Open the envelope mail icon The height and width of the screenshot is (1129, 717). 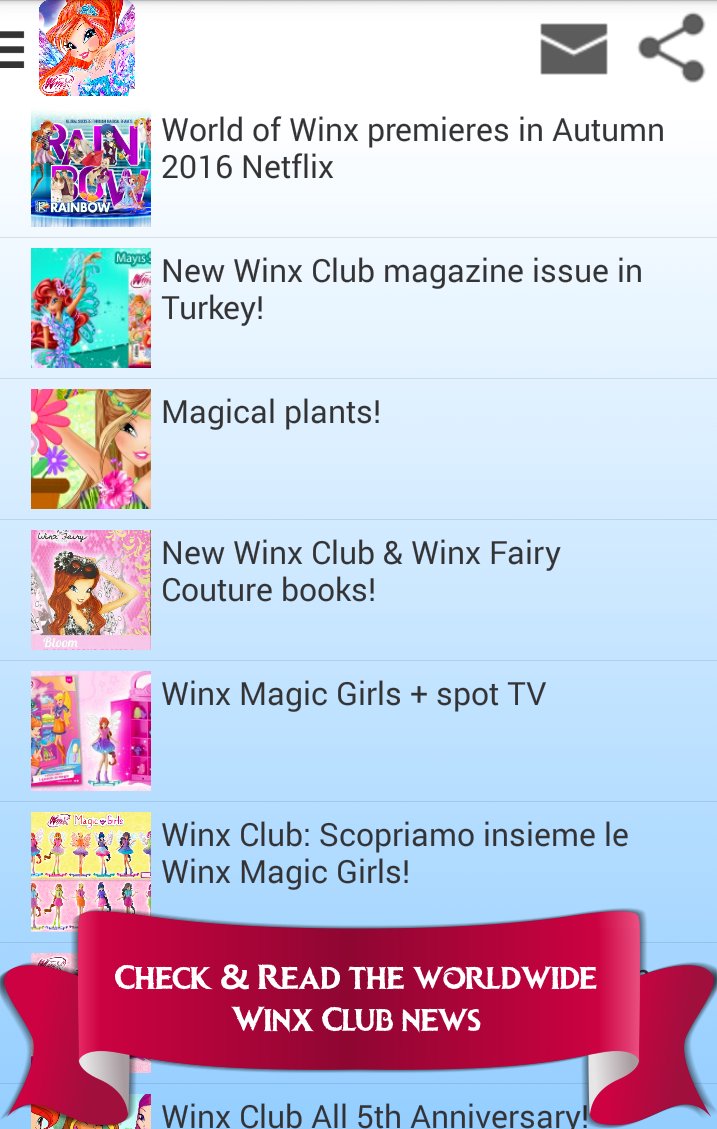[x=573, y=49]
